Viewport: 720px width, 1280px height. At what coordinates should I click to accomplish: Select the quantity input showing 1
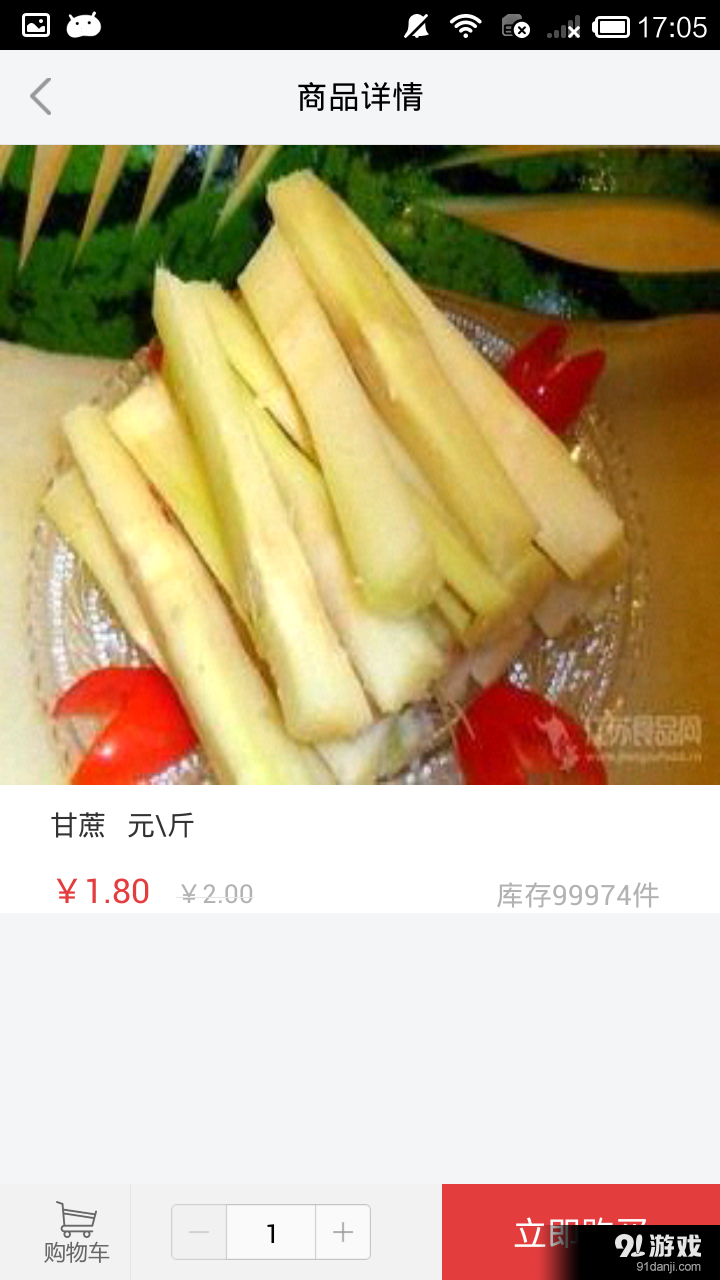pos(270,1232)
